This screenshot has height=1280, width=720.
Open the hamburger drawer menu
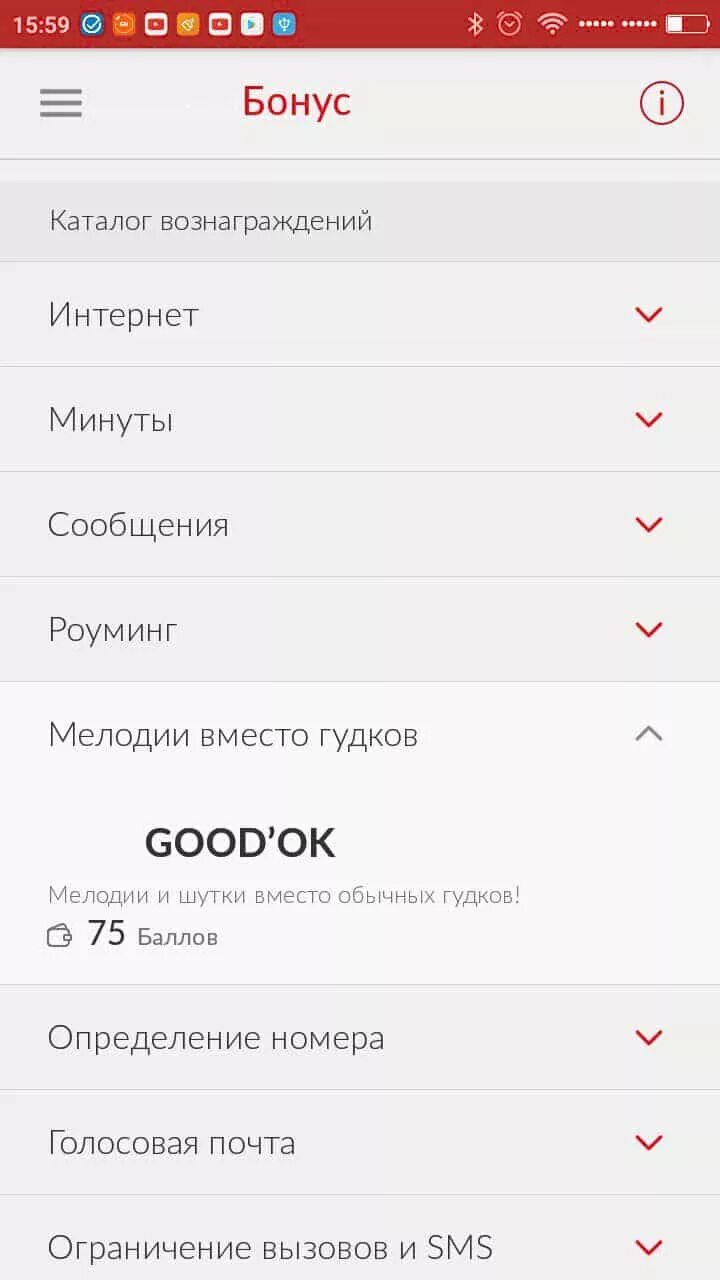click(61, 103)
